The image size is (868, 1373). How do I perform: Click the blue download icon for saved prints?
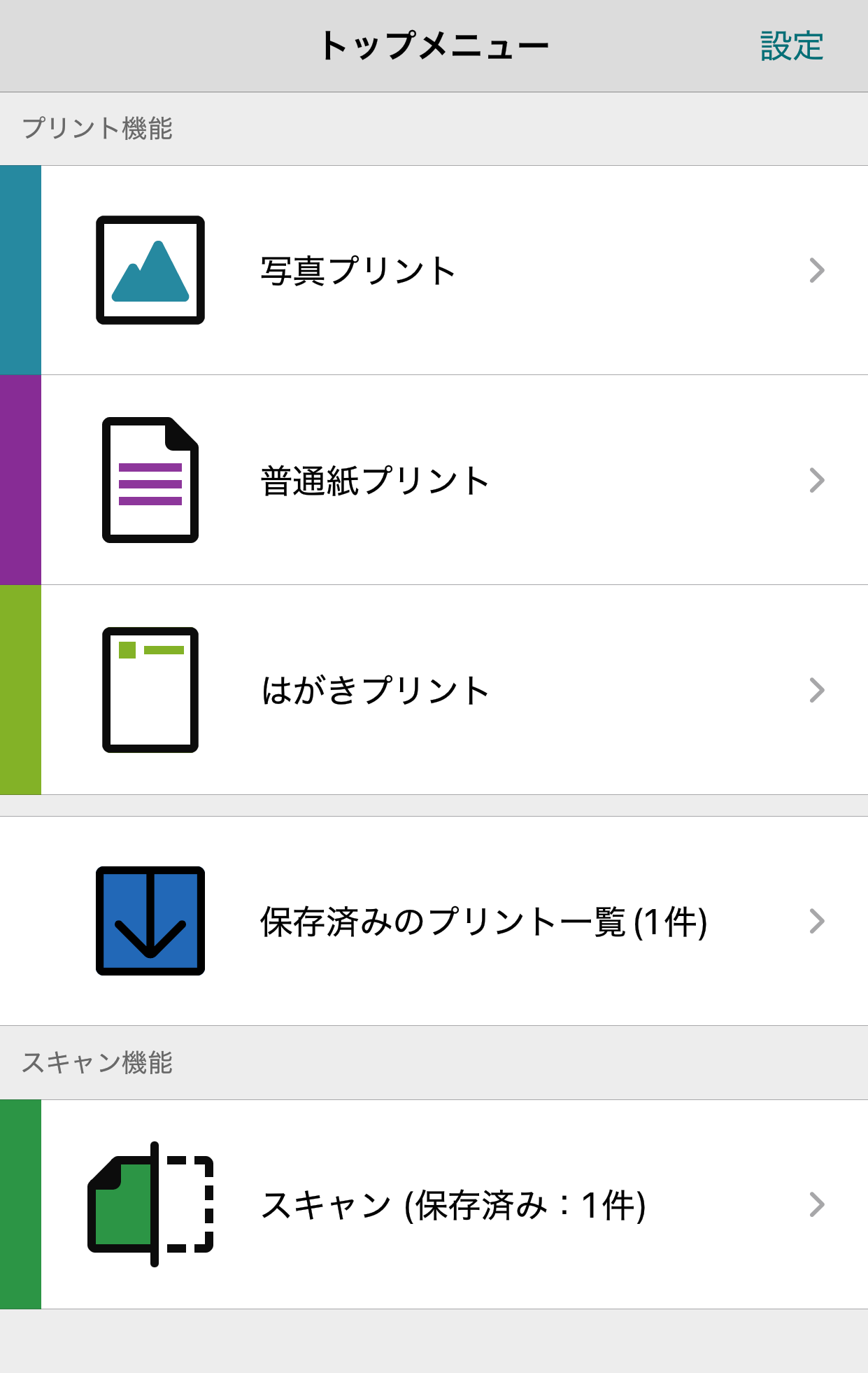pos(150,922)
